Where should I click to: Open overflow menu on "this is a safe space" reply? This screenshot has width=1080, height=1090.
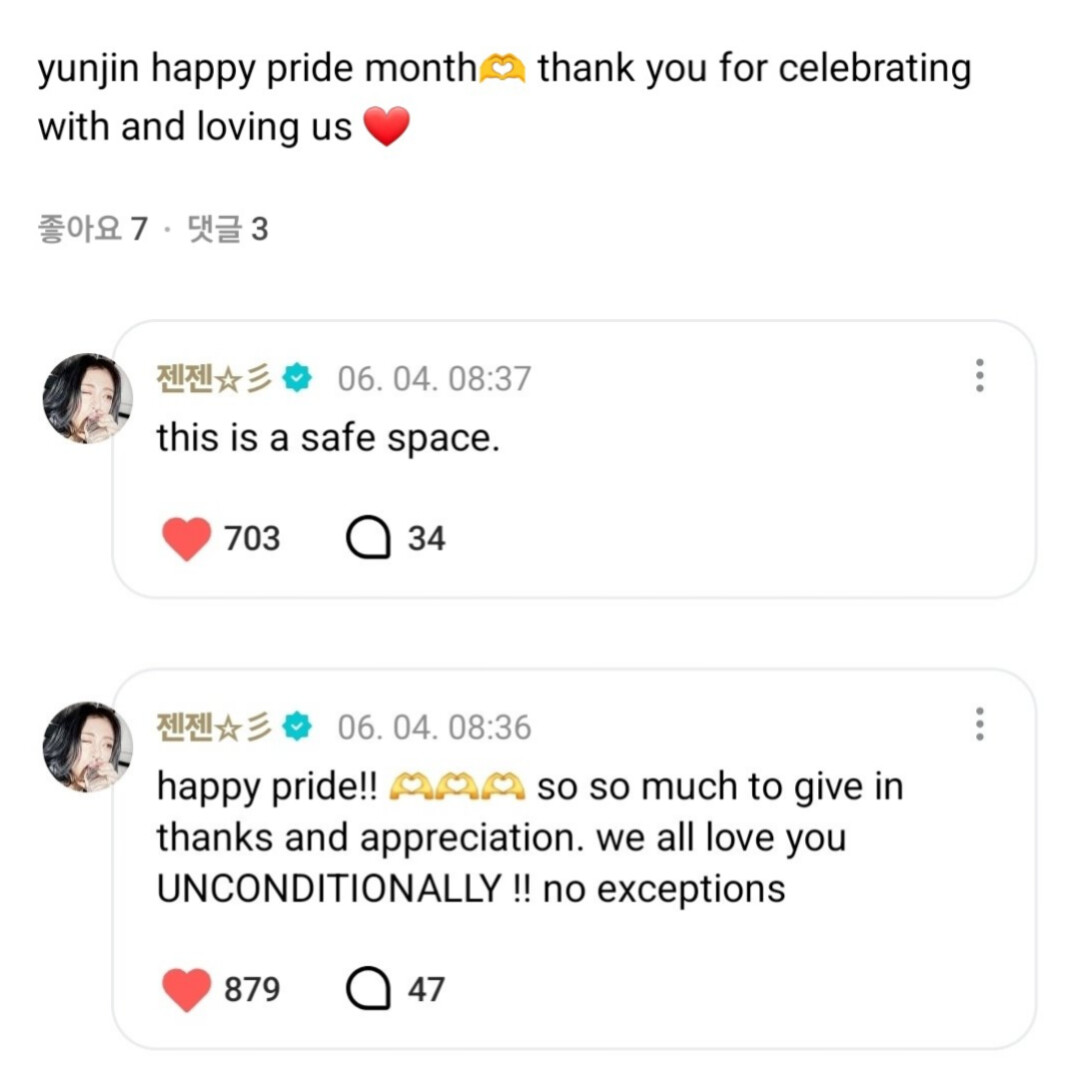click(x=980, y=375)
